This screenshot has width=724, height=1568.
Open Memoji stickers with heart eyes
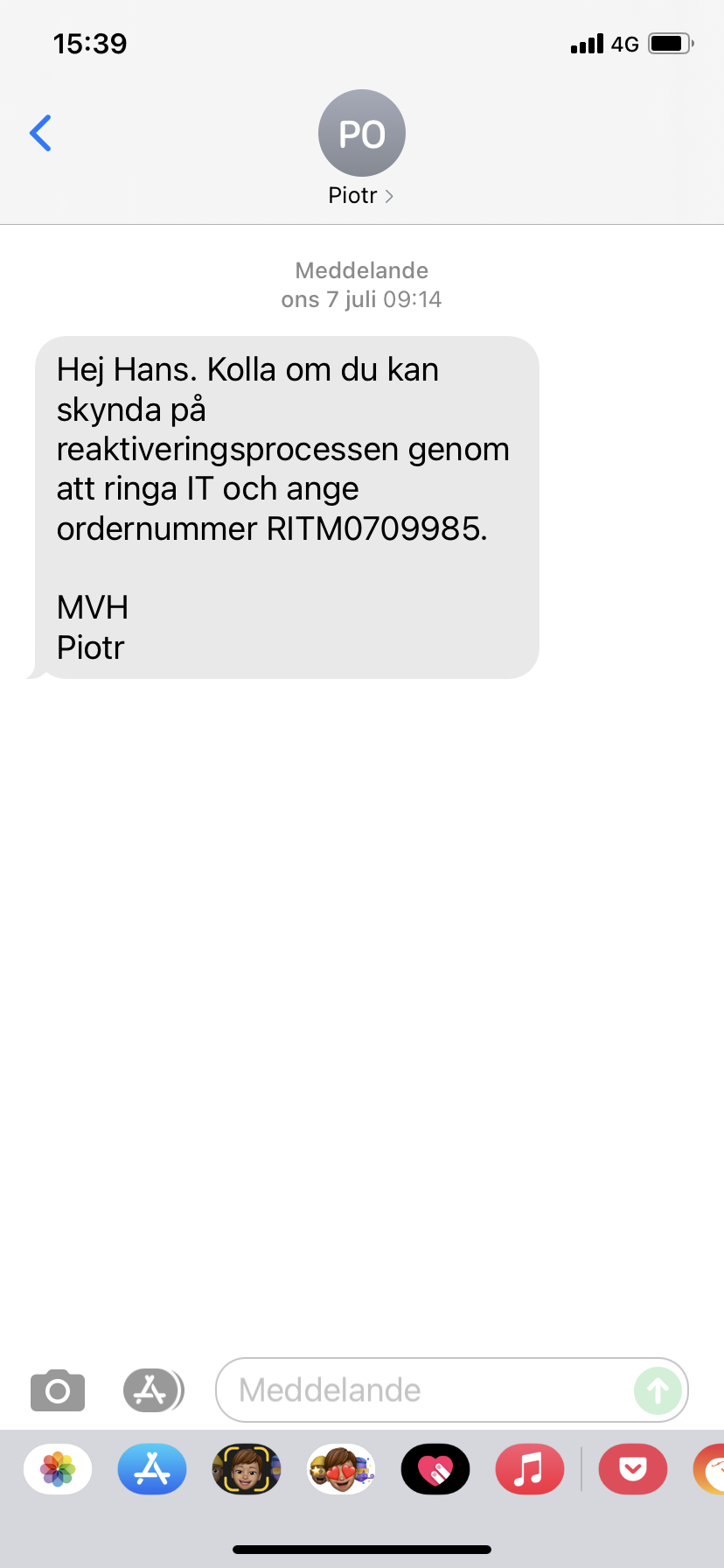click(x=341, y=1468)
